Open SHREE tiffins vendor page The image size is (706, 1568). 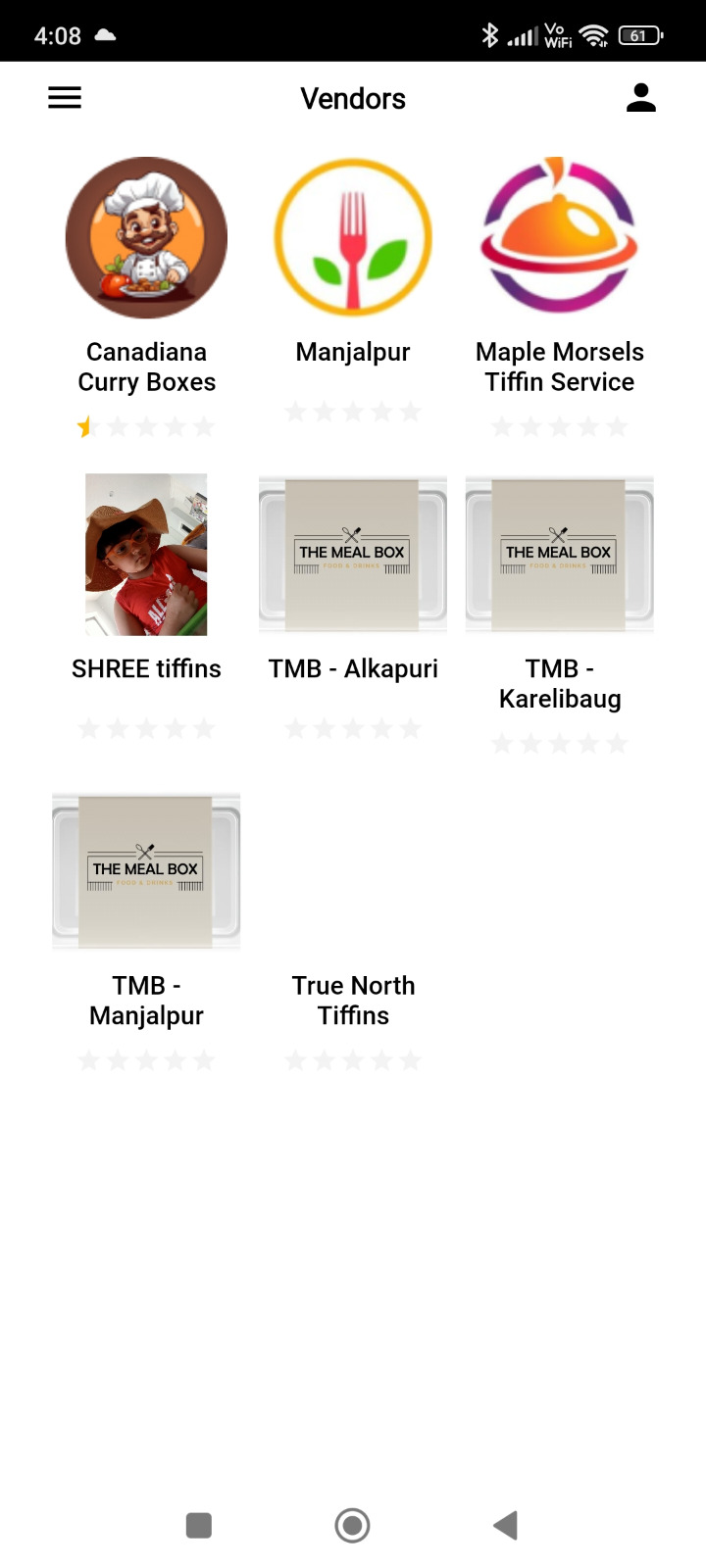(146, 556)
